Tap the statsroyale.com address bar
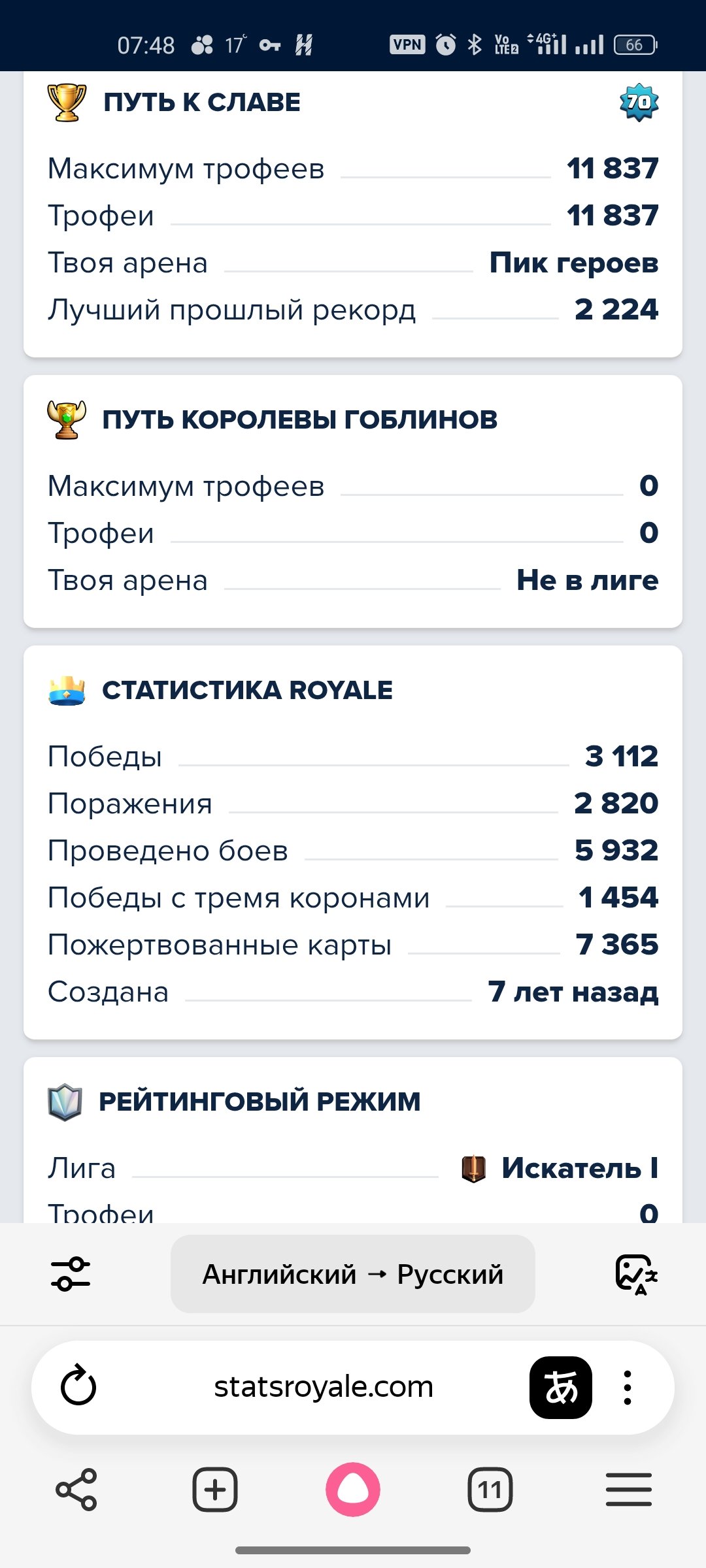Image resolution: width=706 pixels, height=1568 pixels. click(x=324, y=1386)
